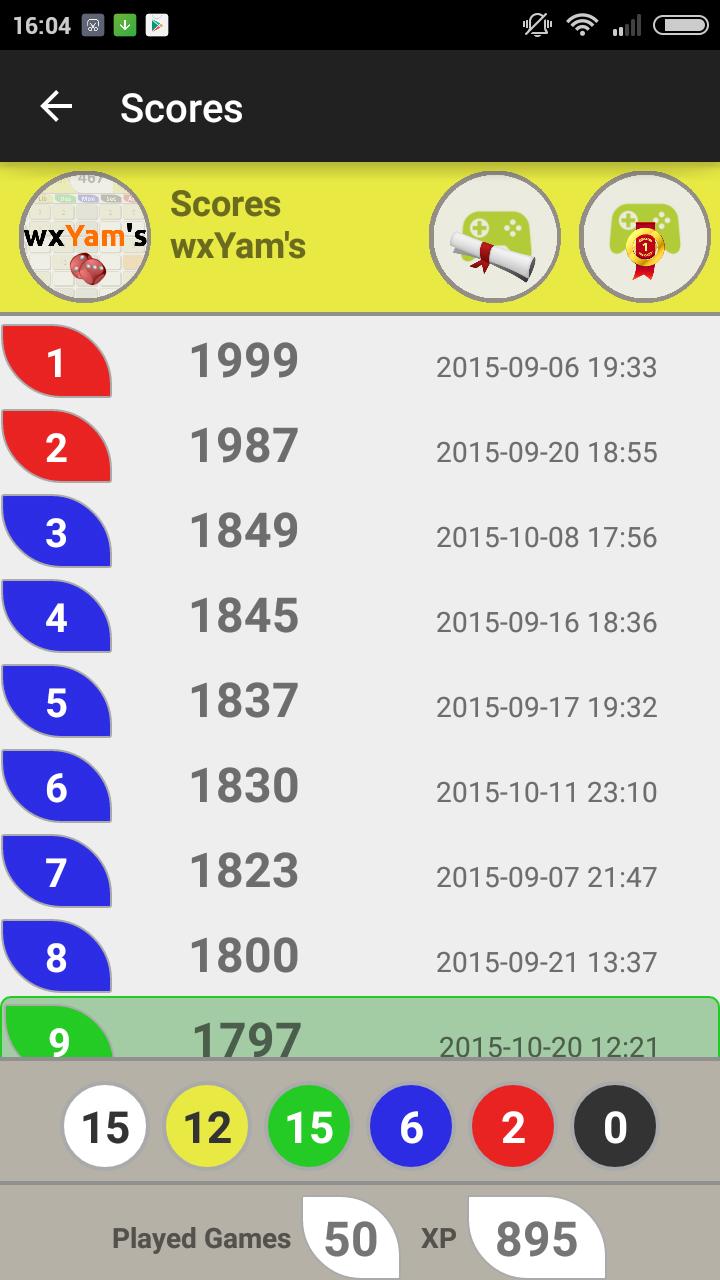Select the 1845 score from 2015-09-16
The height and width of the screenshot is (1280, 720).
click(360, 617)
